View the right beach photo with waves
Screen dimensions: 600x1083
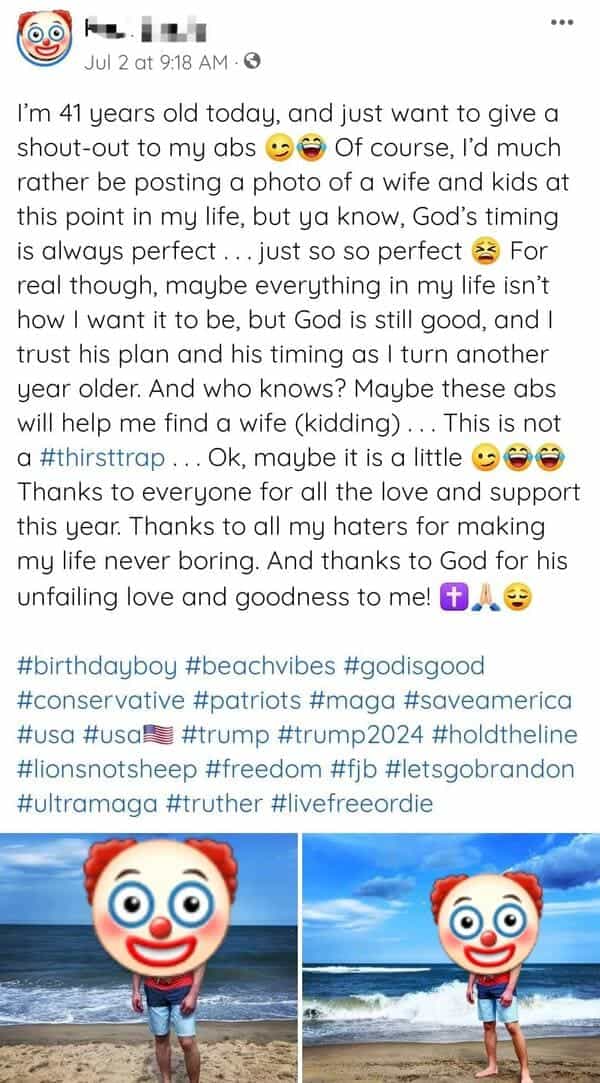[x=451, y=957]
